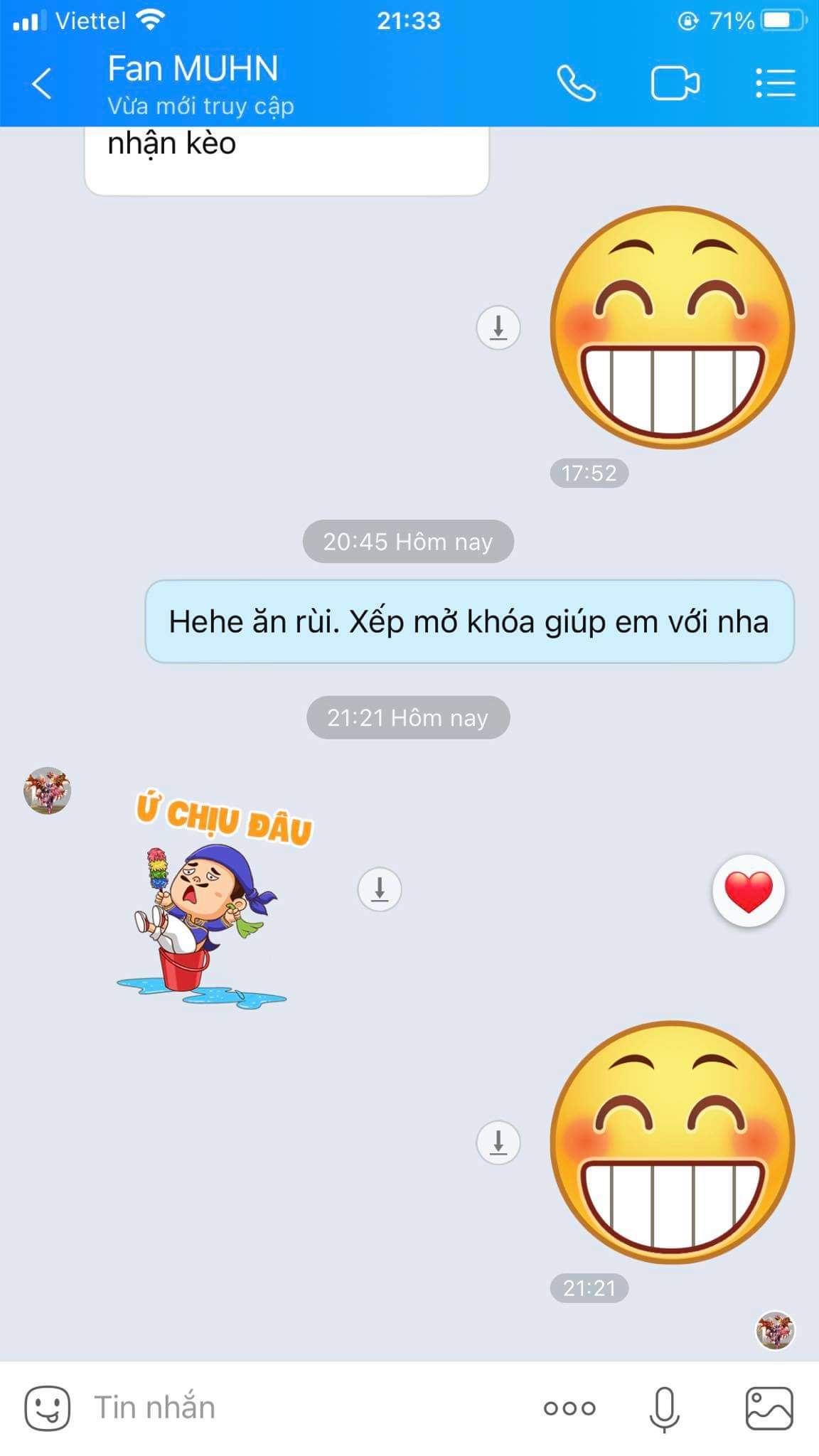This screenshot has height=1456, width=819.
Task: Record a voice message
Action: point(664,1408)
